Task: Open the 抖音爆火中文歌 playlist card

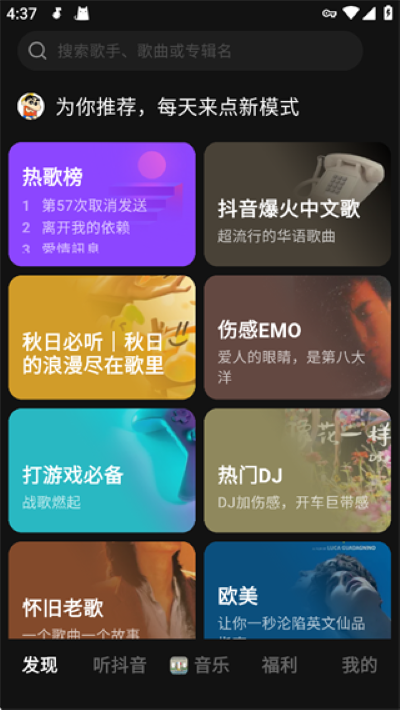Action: pyautogui.click(x=297, y=204)
